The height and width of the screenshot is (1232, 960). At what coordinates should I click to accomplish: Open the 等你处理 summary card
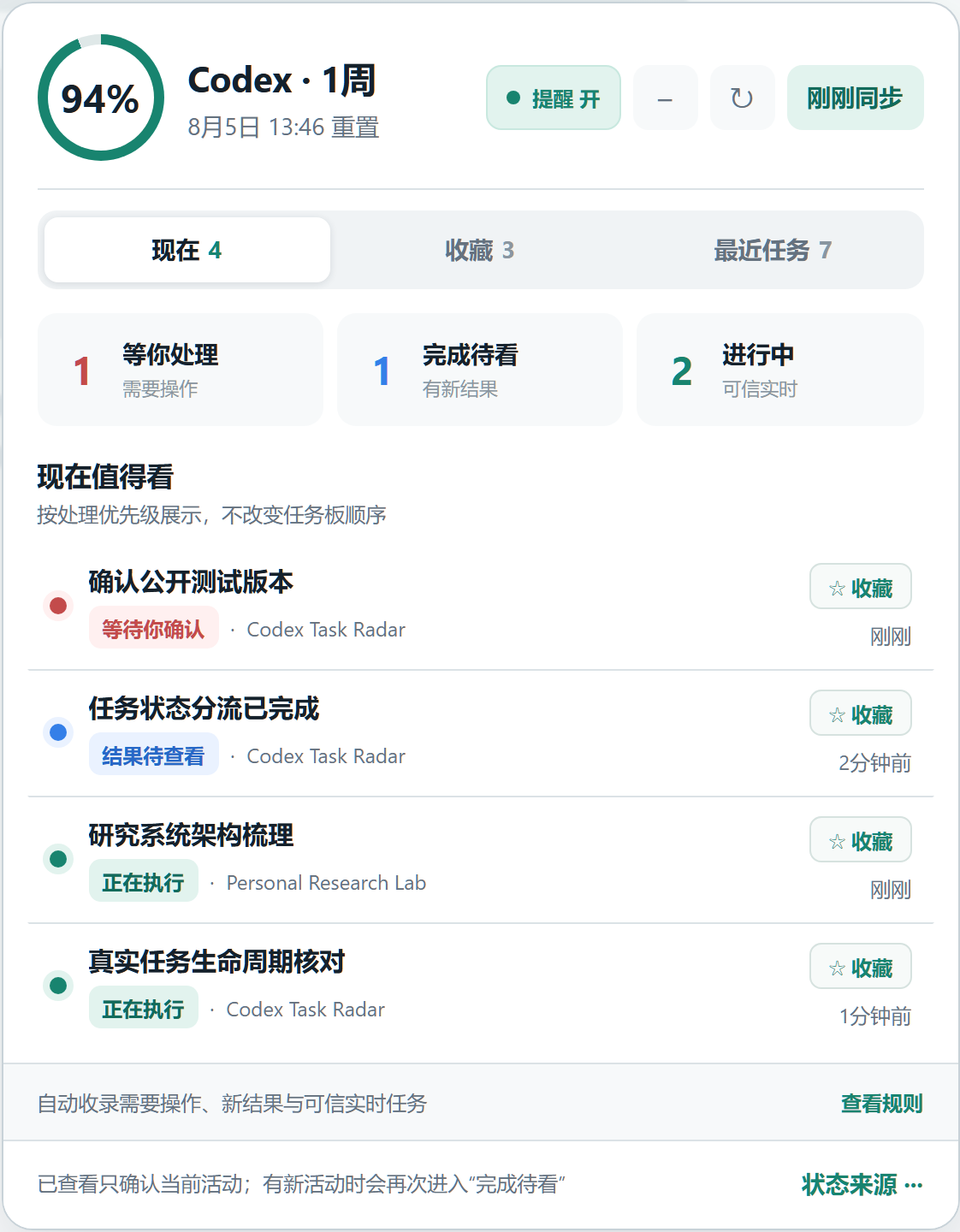click(x=181, y=370)
